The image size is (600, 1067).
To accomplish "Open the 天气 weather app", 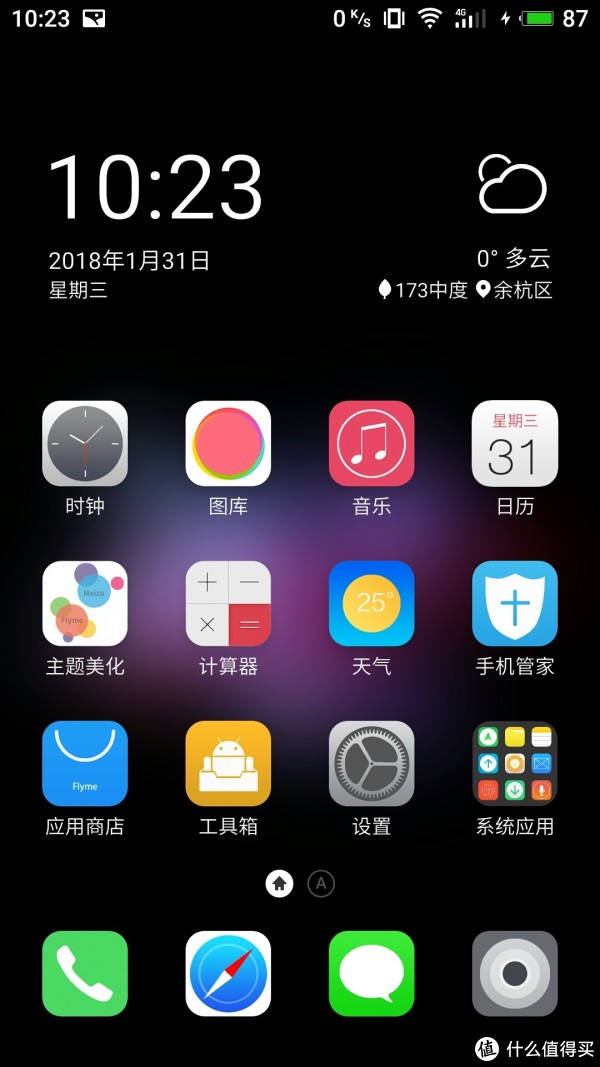I will tap(371, 604).
